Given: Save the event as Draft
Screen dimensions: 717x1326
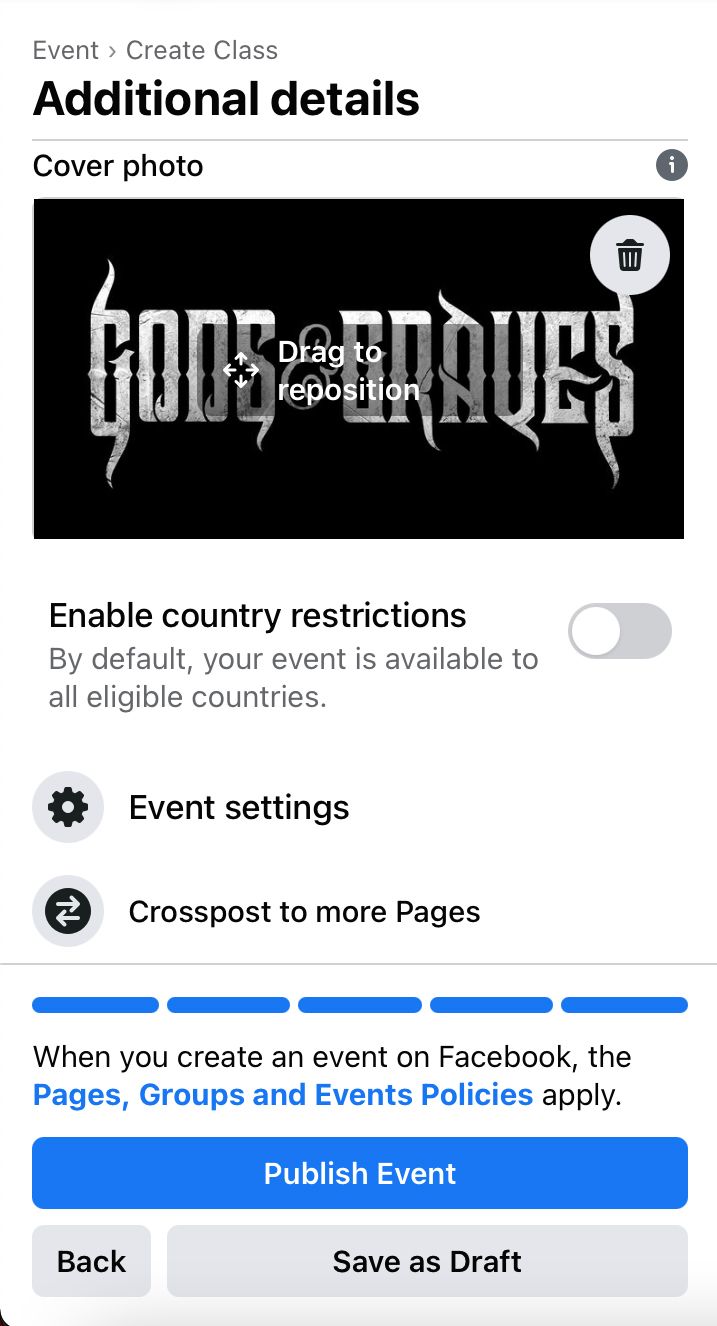Looking at the screenshot, I should 427,1261.
